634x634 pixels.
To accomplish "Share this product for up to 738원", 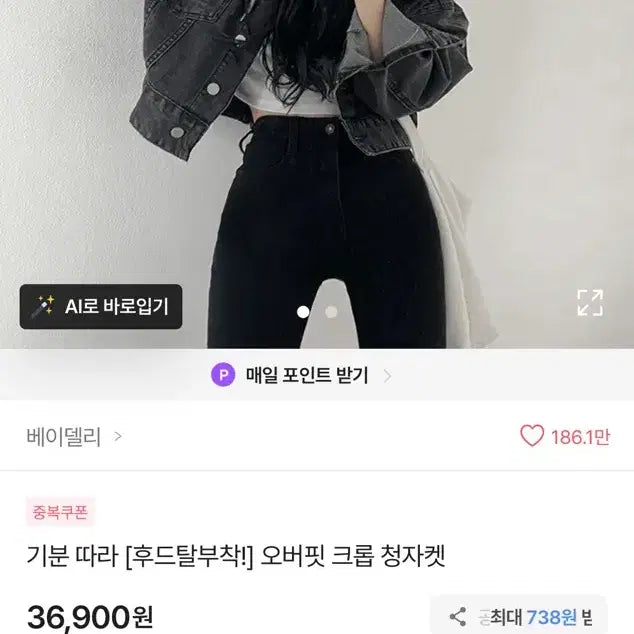I will point(530,616).
